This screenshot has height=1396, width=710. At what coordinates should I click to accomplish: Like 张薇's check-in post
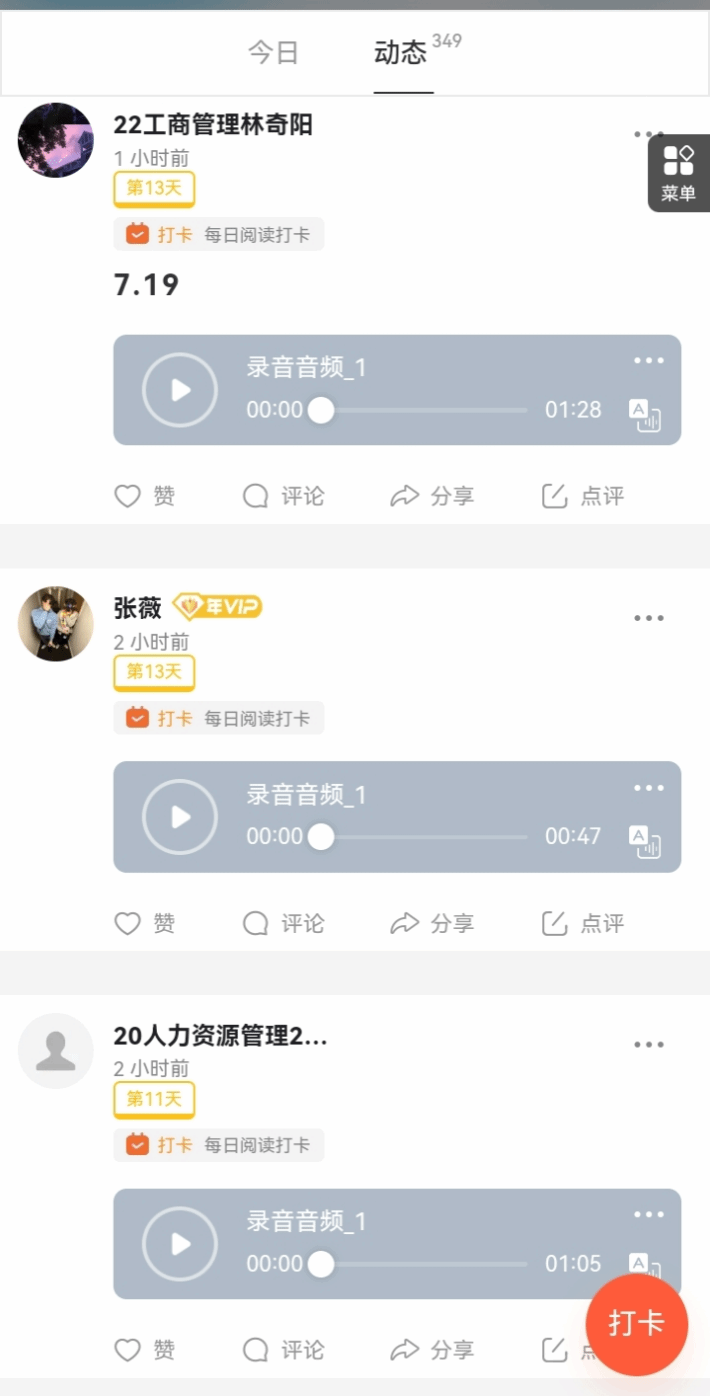click(145, 923)
